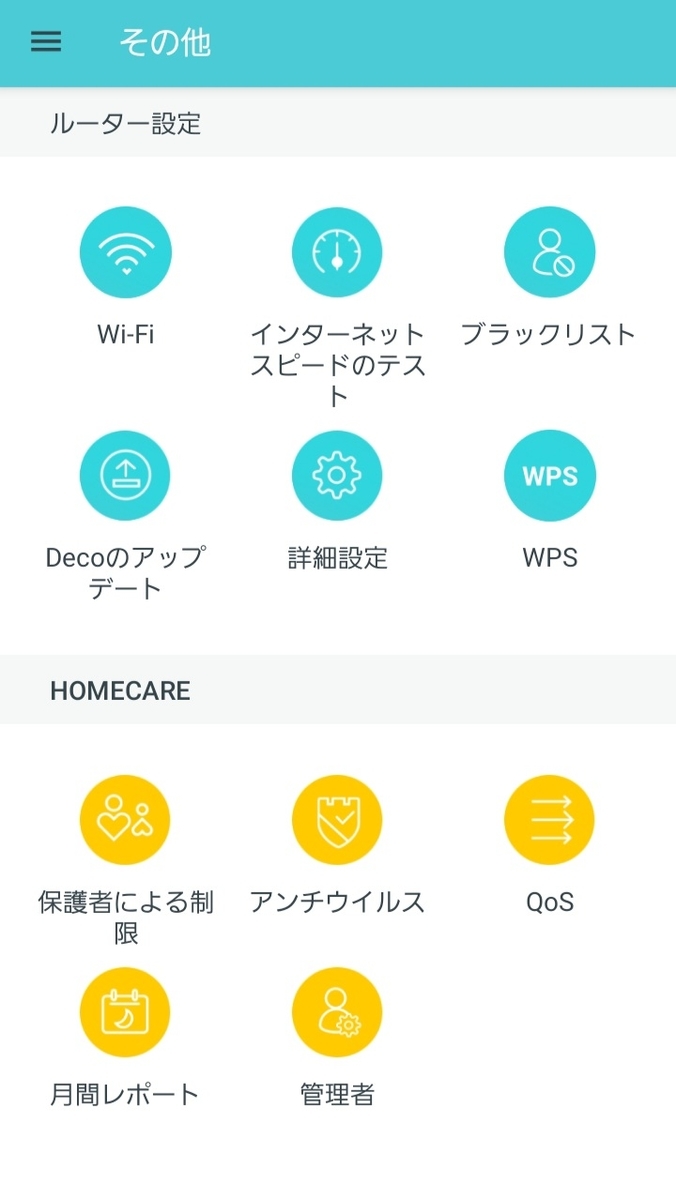Open the hamburger drawer menu
The height and width of the screenshot is (1200, 676).
tap(46, 42)
